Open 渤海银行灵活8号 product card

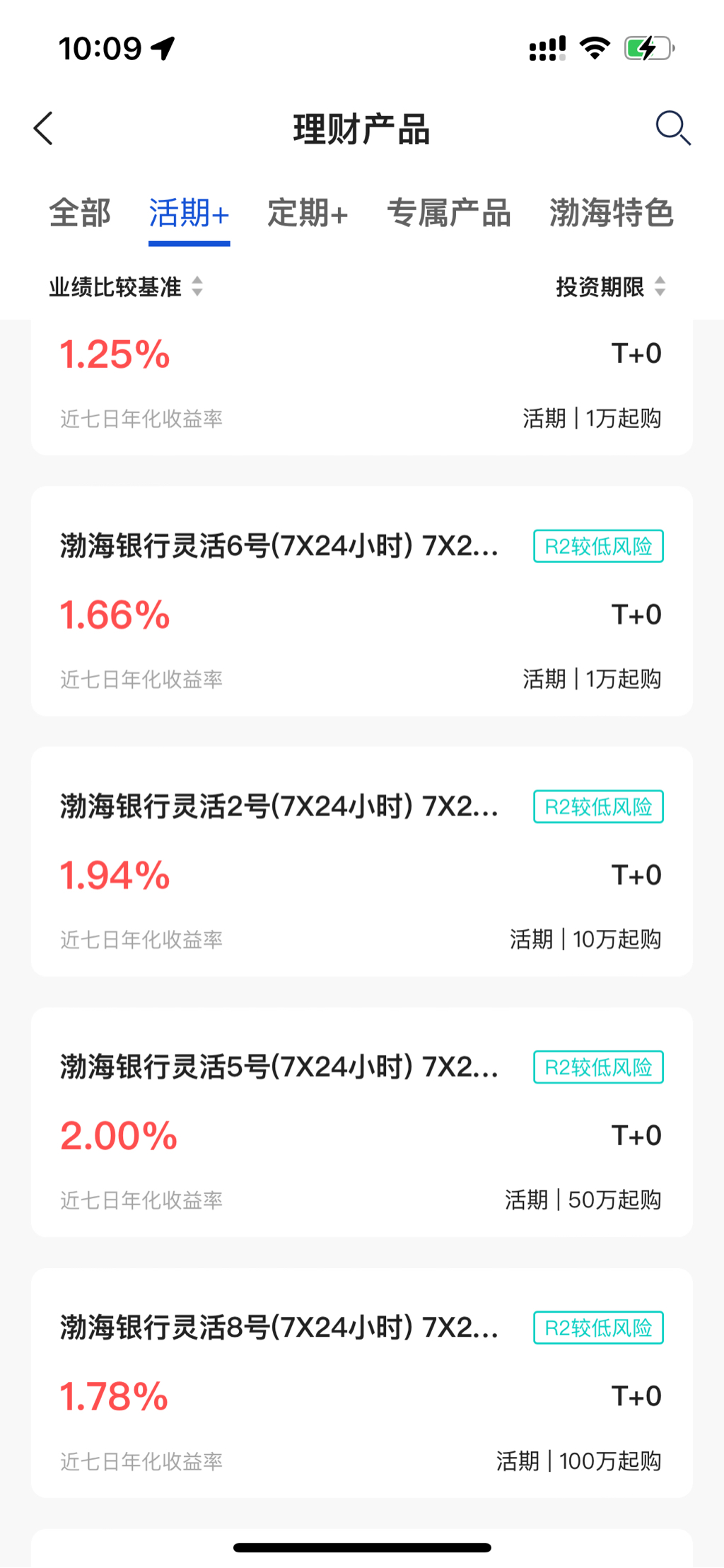pos(361,1382)
